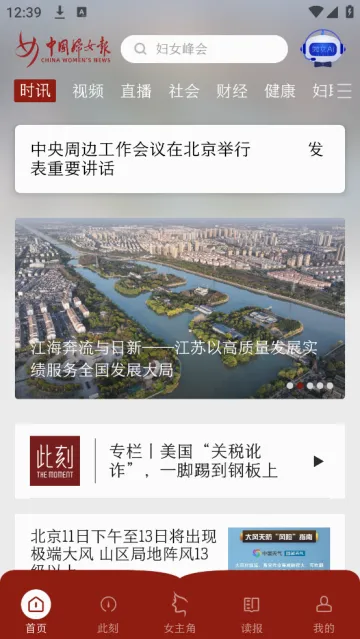Open the AI robot assistant icon

(x=323, y=48)
